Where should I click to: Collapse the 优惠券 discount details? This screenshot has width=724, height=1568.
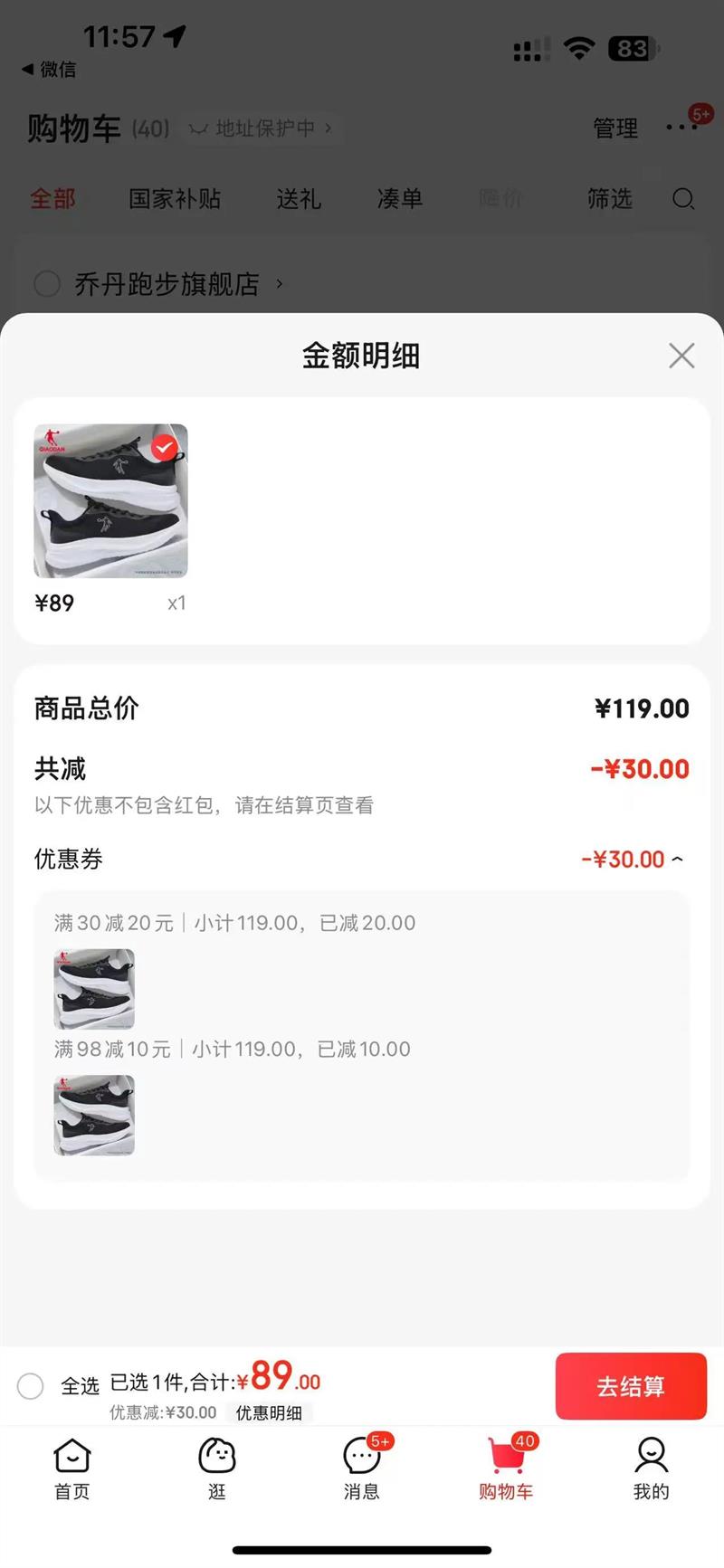[x=678, y=860]
